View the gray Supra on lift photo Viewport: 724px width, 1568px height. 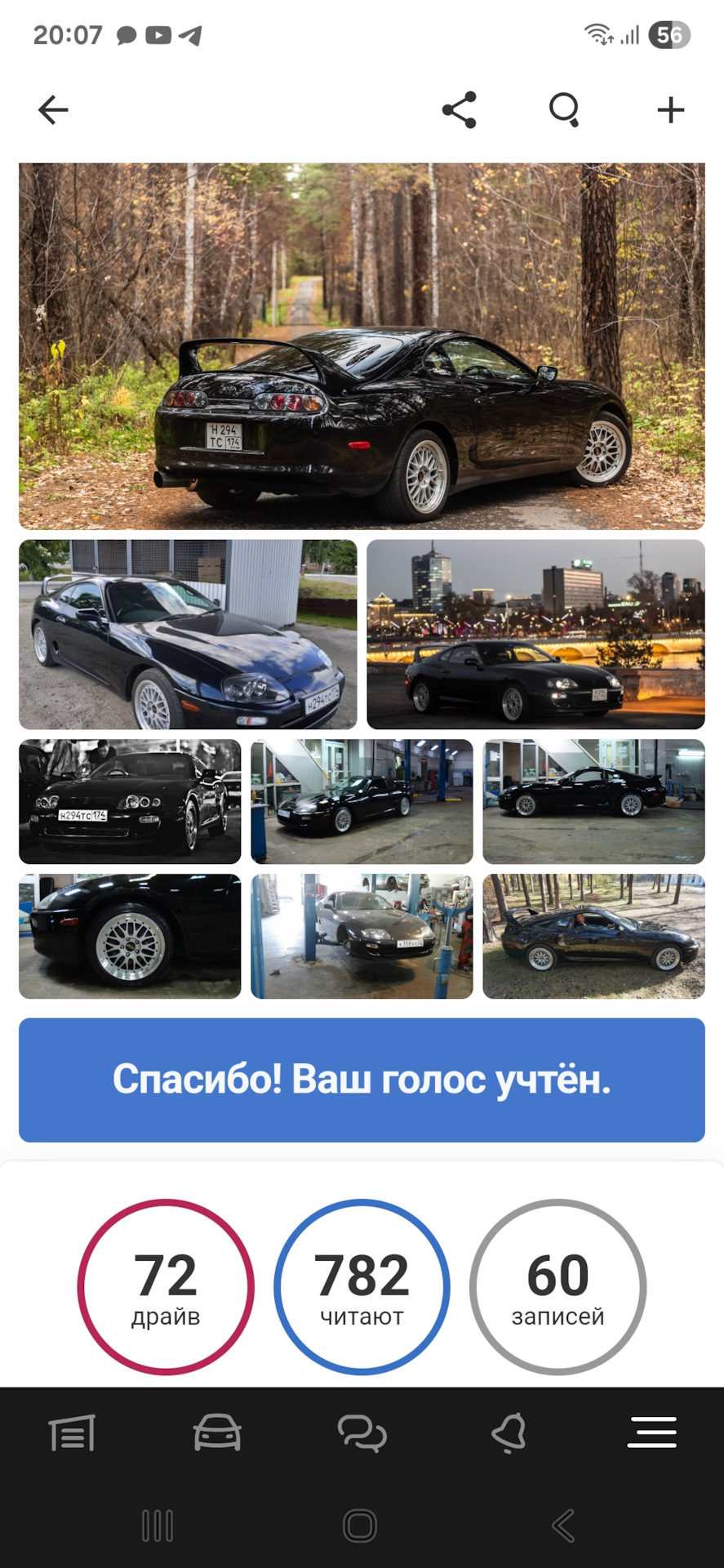(x=362, y=936)
